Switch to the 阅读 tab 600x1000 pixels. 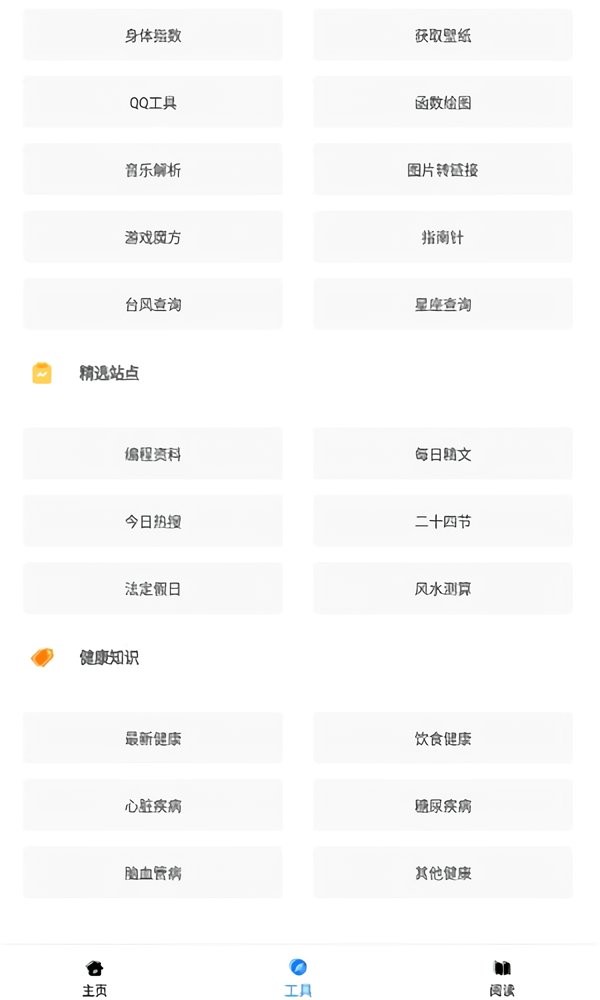(502, 978)
